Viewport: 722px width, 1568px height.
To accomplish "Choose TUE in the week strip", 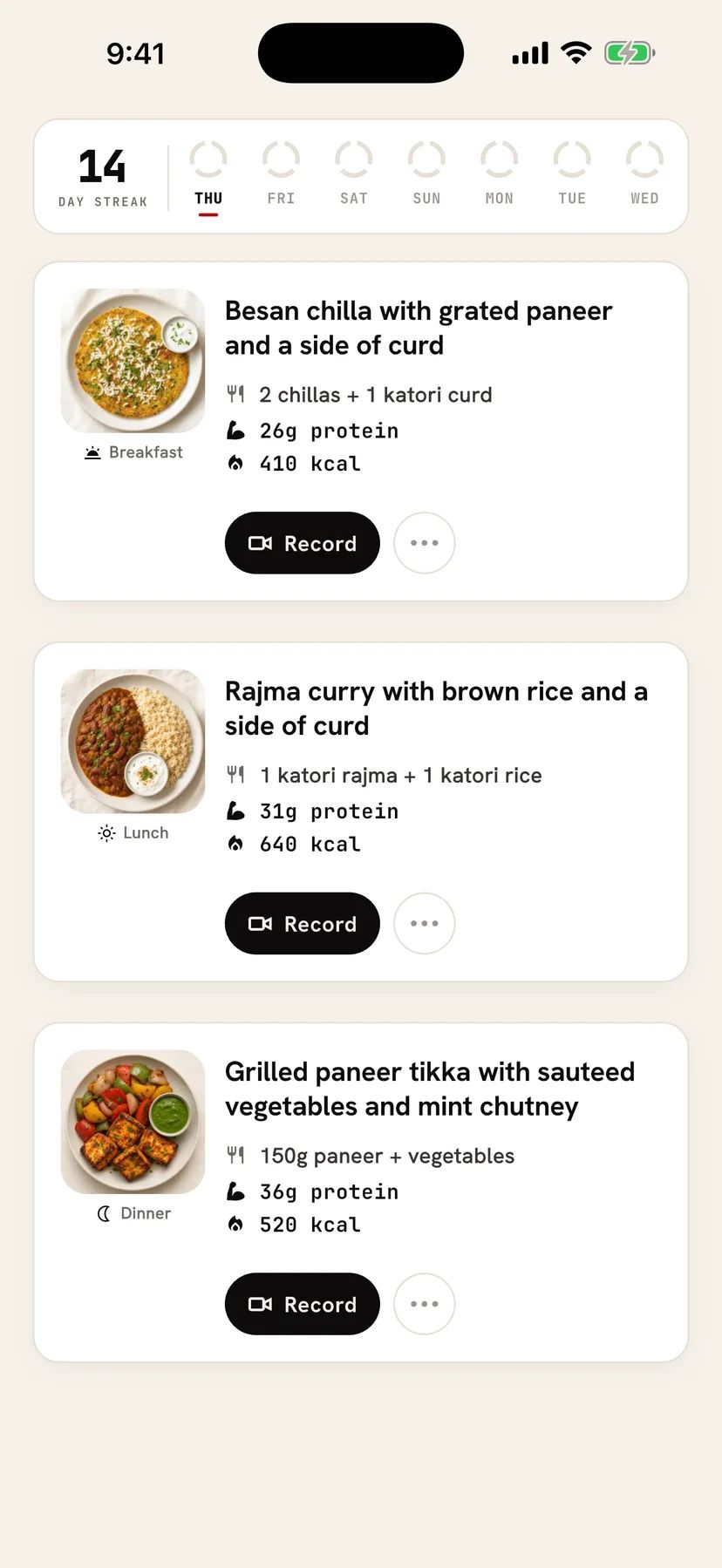I will pyautogui.click(x=572, y=176).
